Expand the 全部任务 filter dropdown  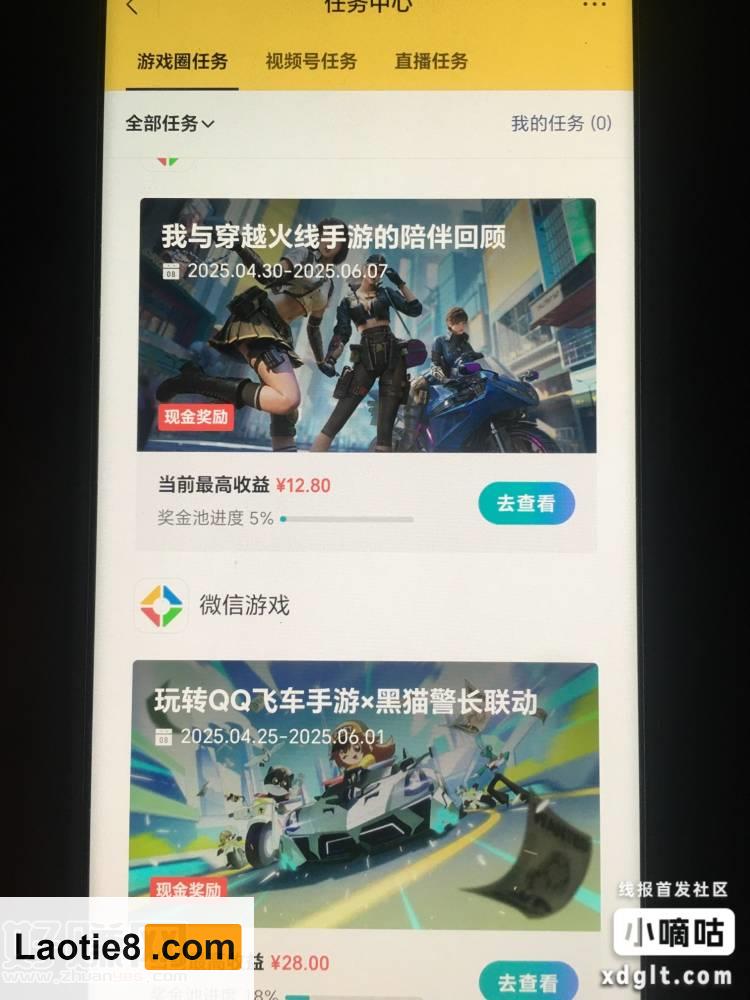coord(170,124)
